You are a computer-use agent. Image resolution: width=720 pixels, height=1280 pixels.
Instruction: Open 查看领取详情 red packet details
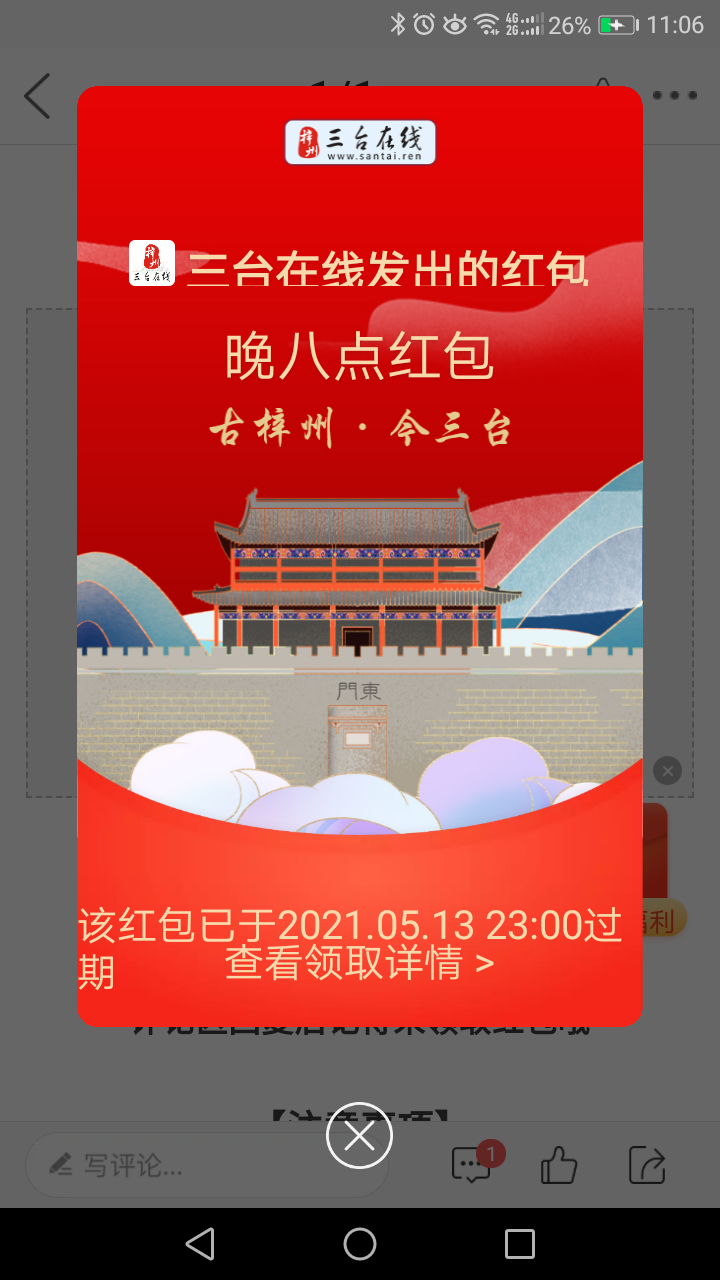coord(359,963)
